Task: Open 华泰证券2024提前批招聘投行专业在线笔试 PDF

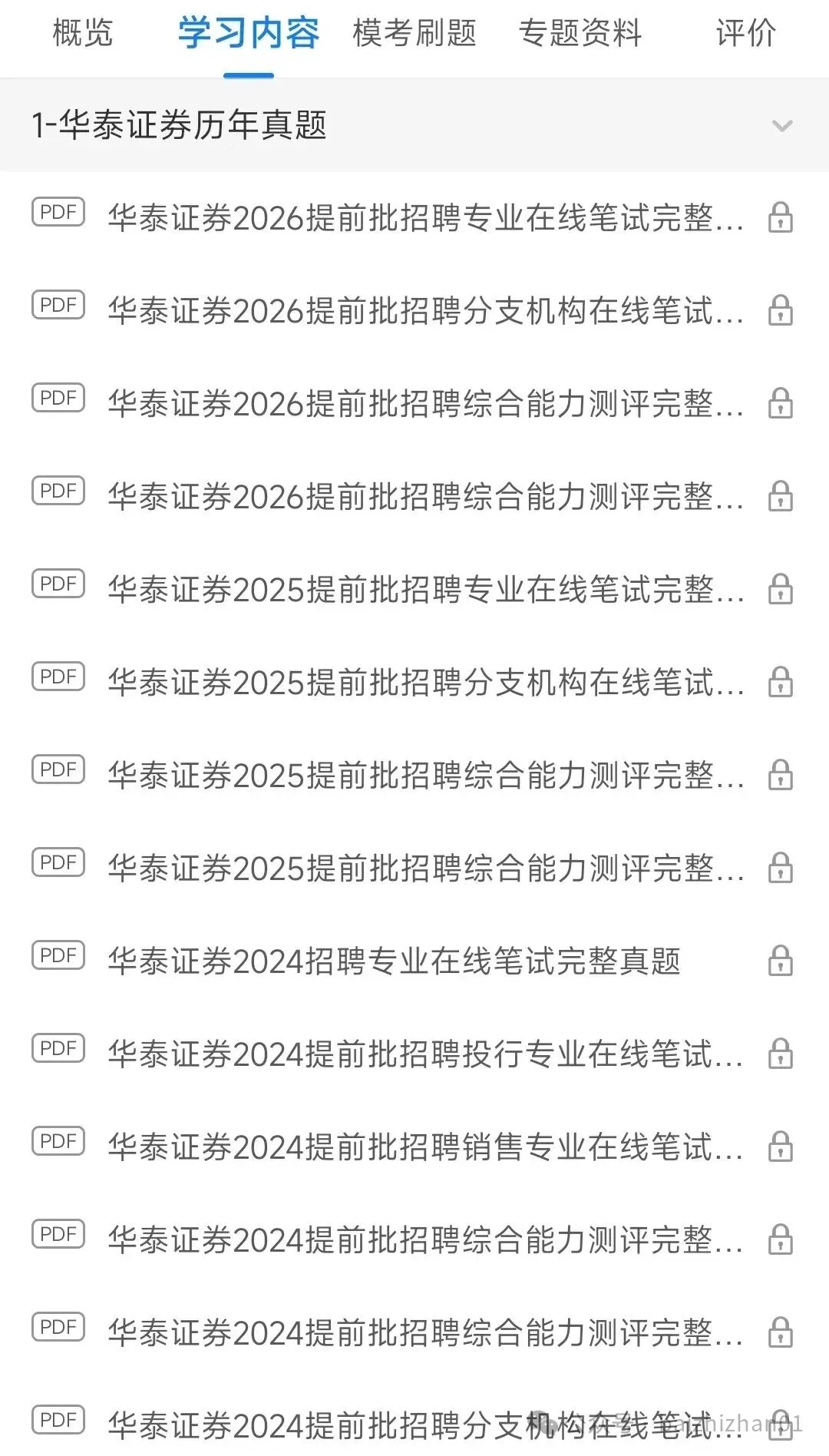Action: (x=414, y=1054)
